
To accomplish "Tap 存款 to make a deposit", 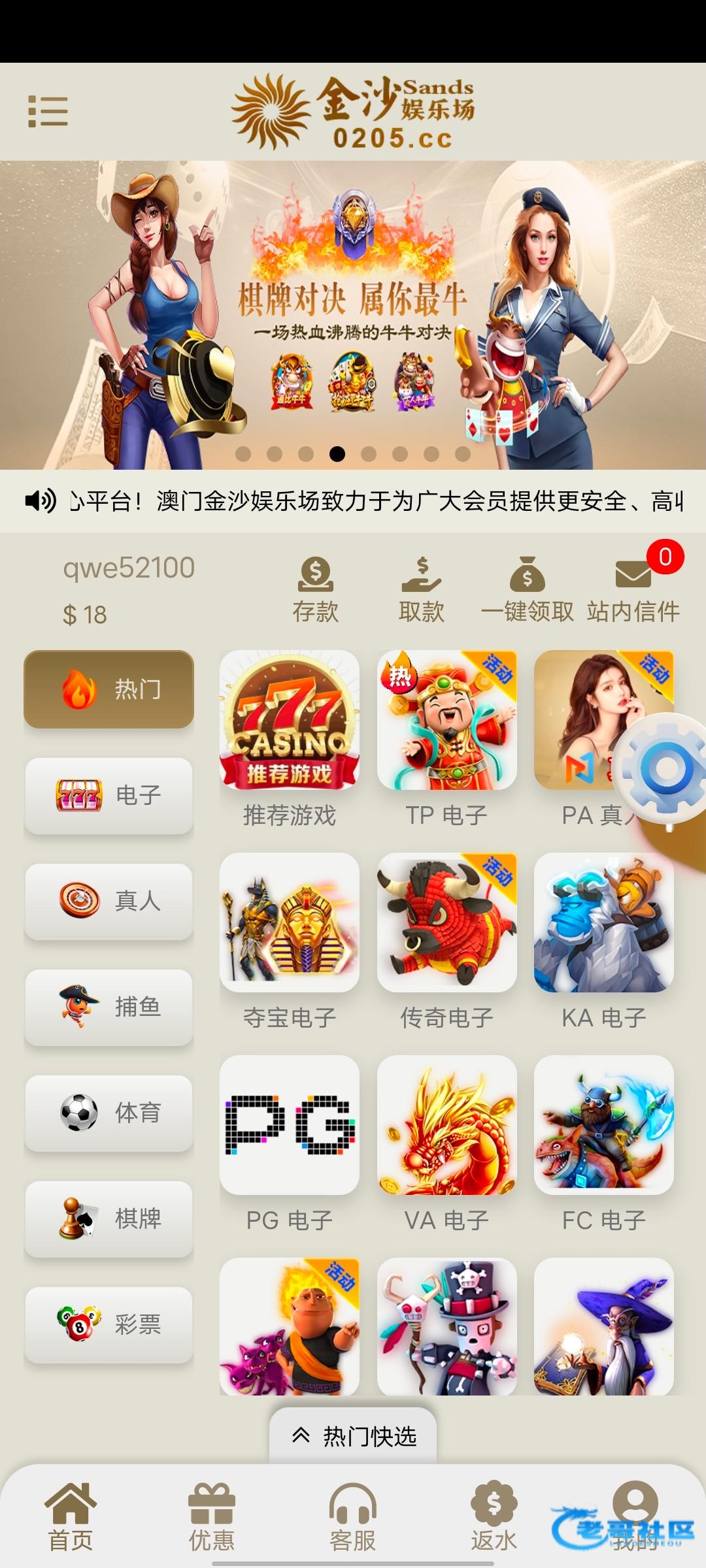I will tap(316, 589).
